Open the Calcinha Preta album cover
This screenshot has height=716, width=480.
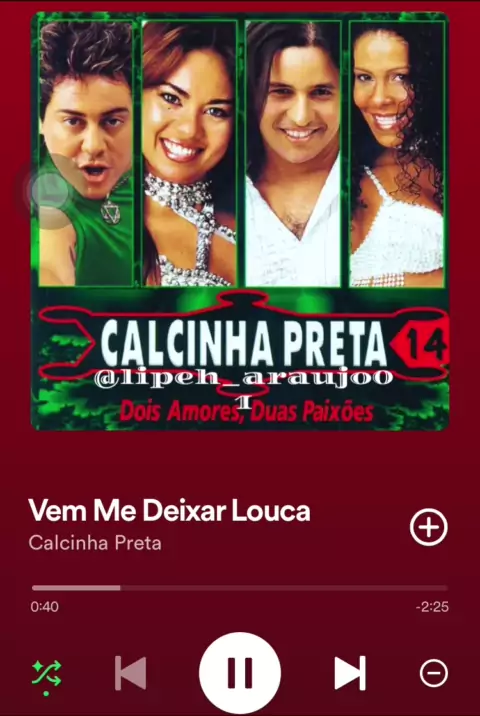(240, 221)
